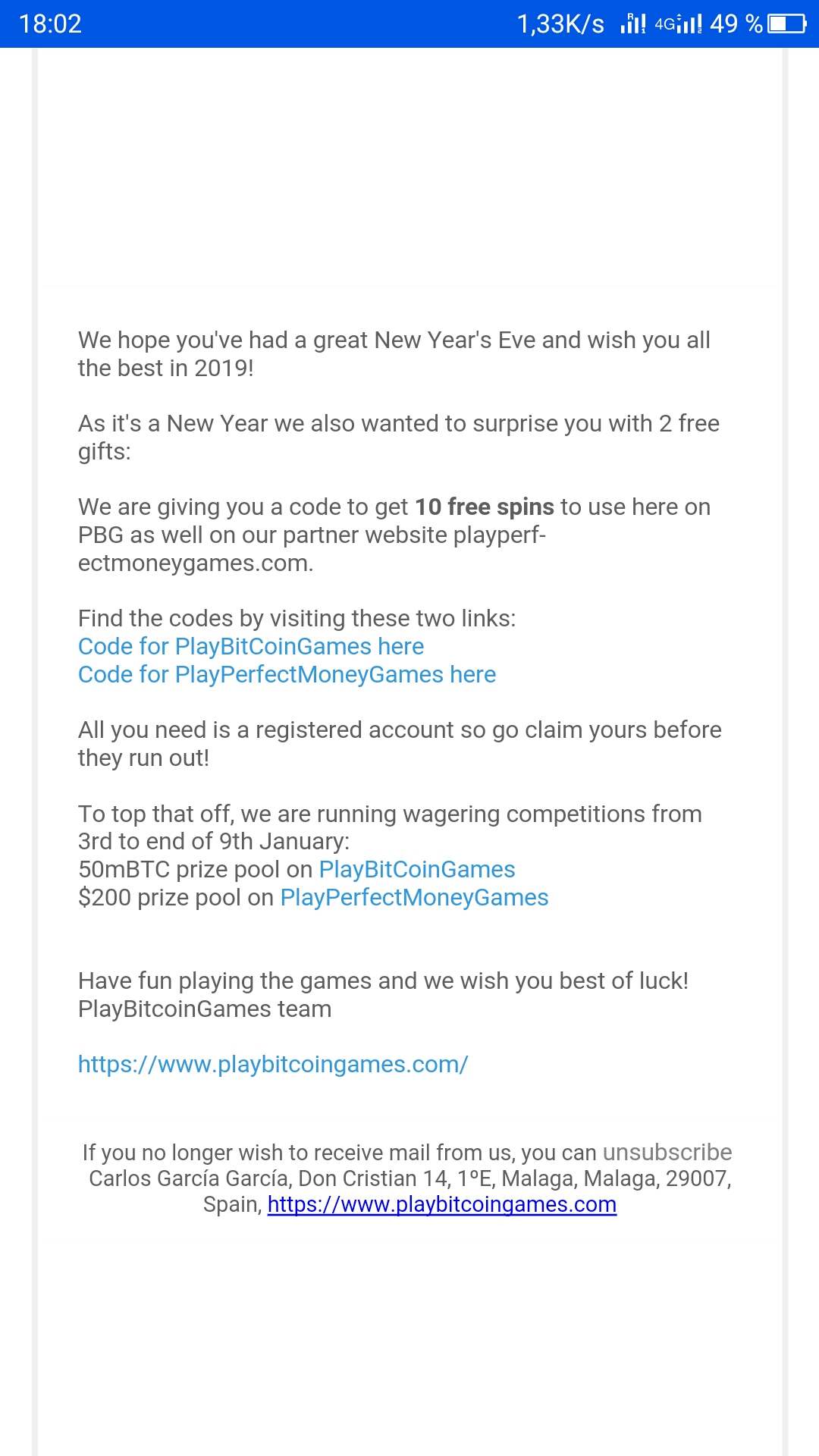The image size is (819, 1456).
Task: Open the playbitcoingames.com URL below team signature
Action: 273,1064
